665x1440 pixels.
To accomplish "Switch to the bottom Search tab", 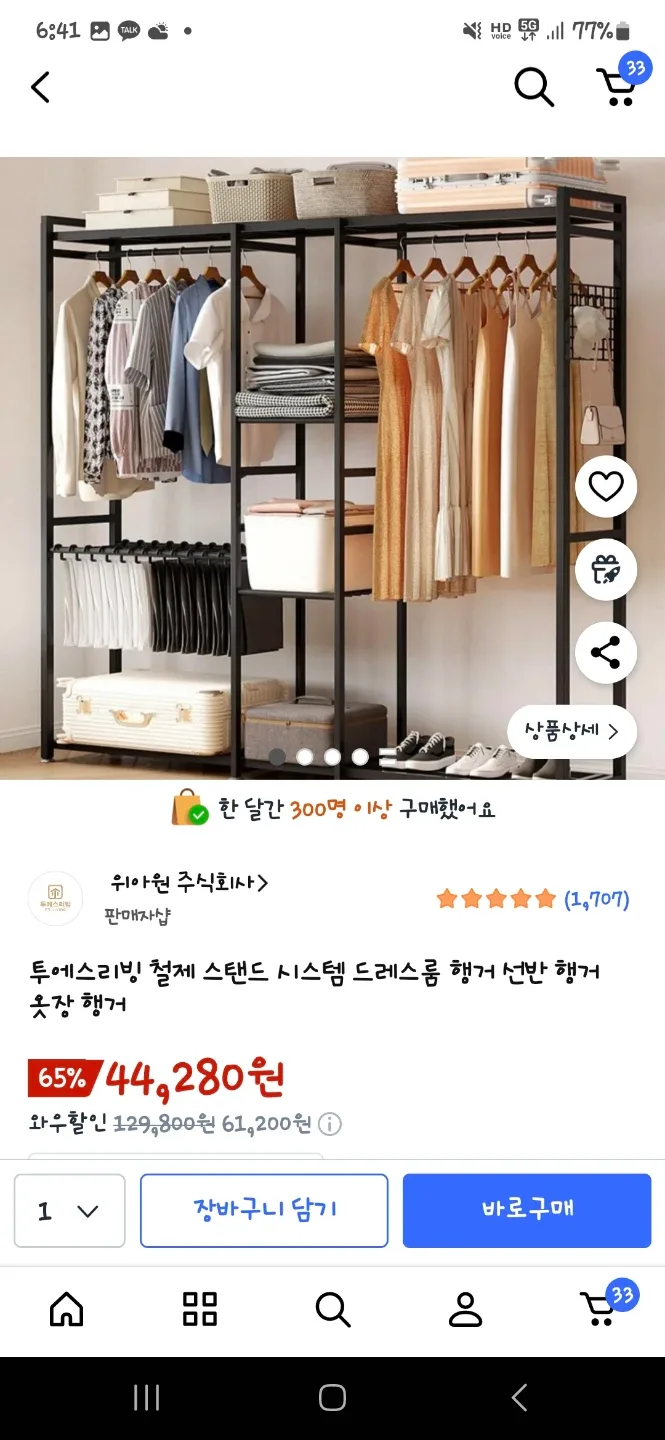I will [332, 1308].
